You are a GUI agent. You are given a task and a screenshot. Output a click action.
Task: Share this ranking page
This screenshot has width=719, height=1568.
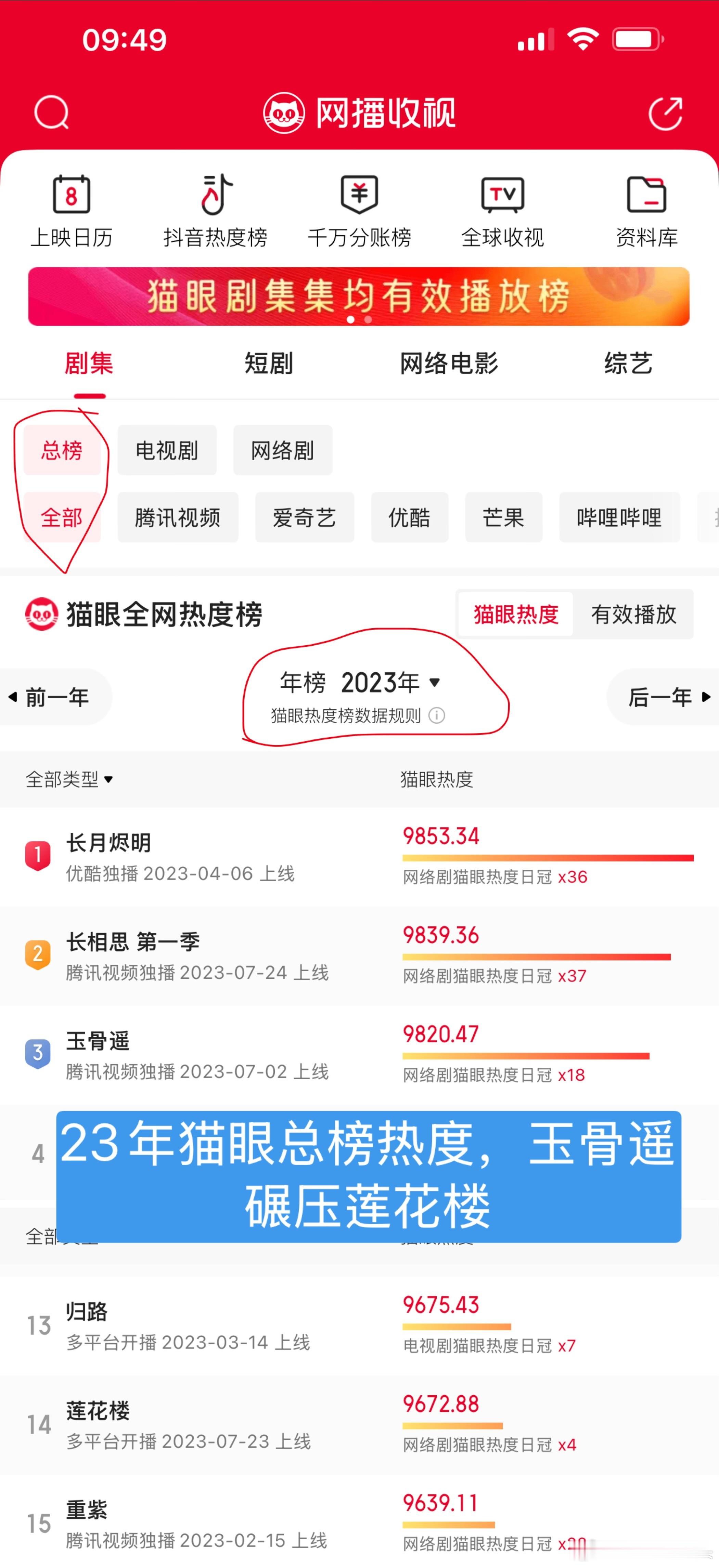point(665,113)
